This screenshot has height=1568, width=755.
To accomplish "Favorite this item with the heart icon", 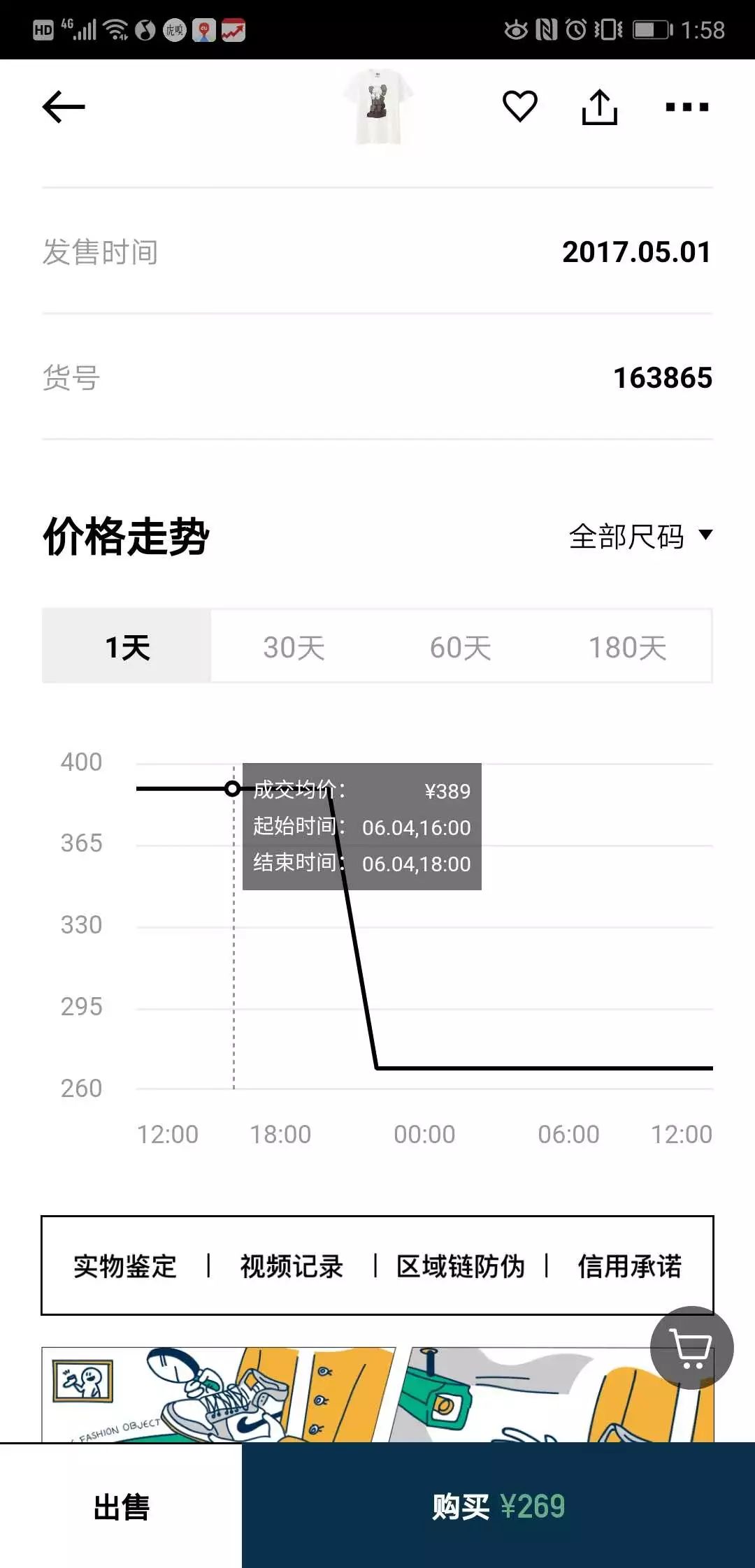I will point(520,106).
